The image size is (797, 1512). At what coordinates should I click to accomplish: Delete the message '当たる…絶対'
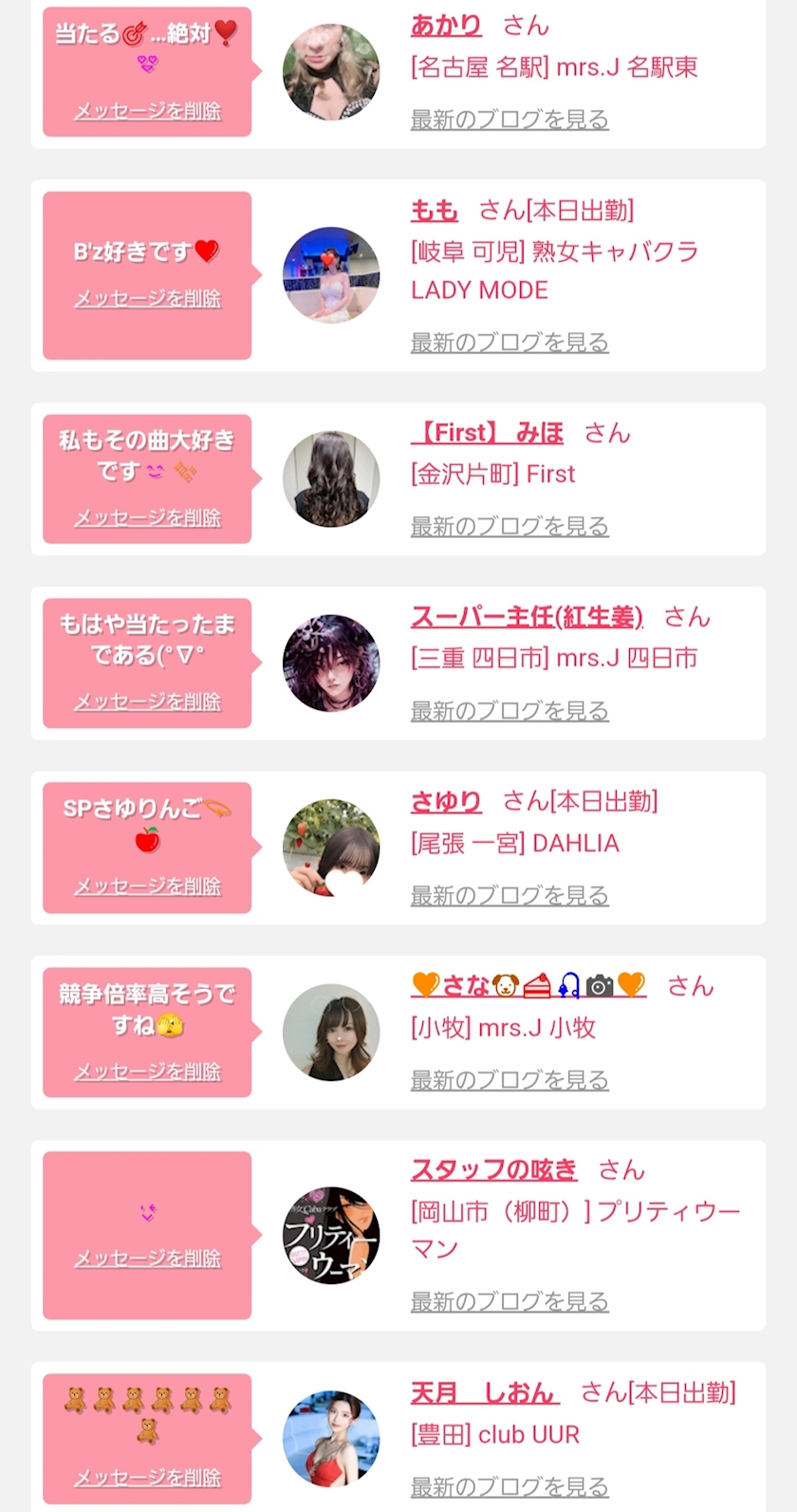(x=147, y=111)
